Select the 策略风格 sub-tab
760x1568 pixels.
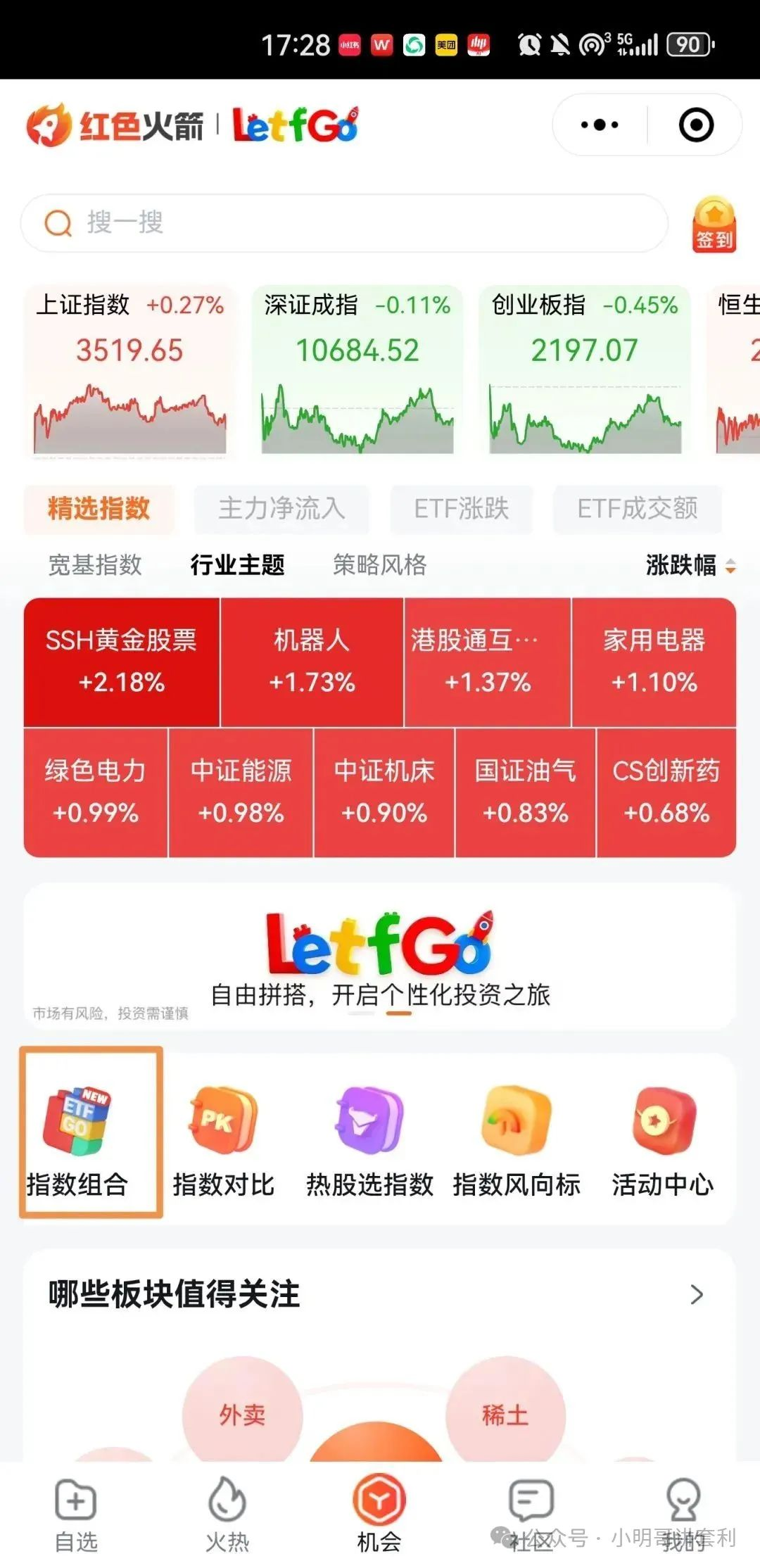(x=379, y=565)
